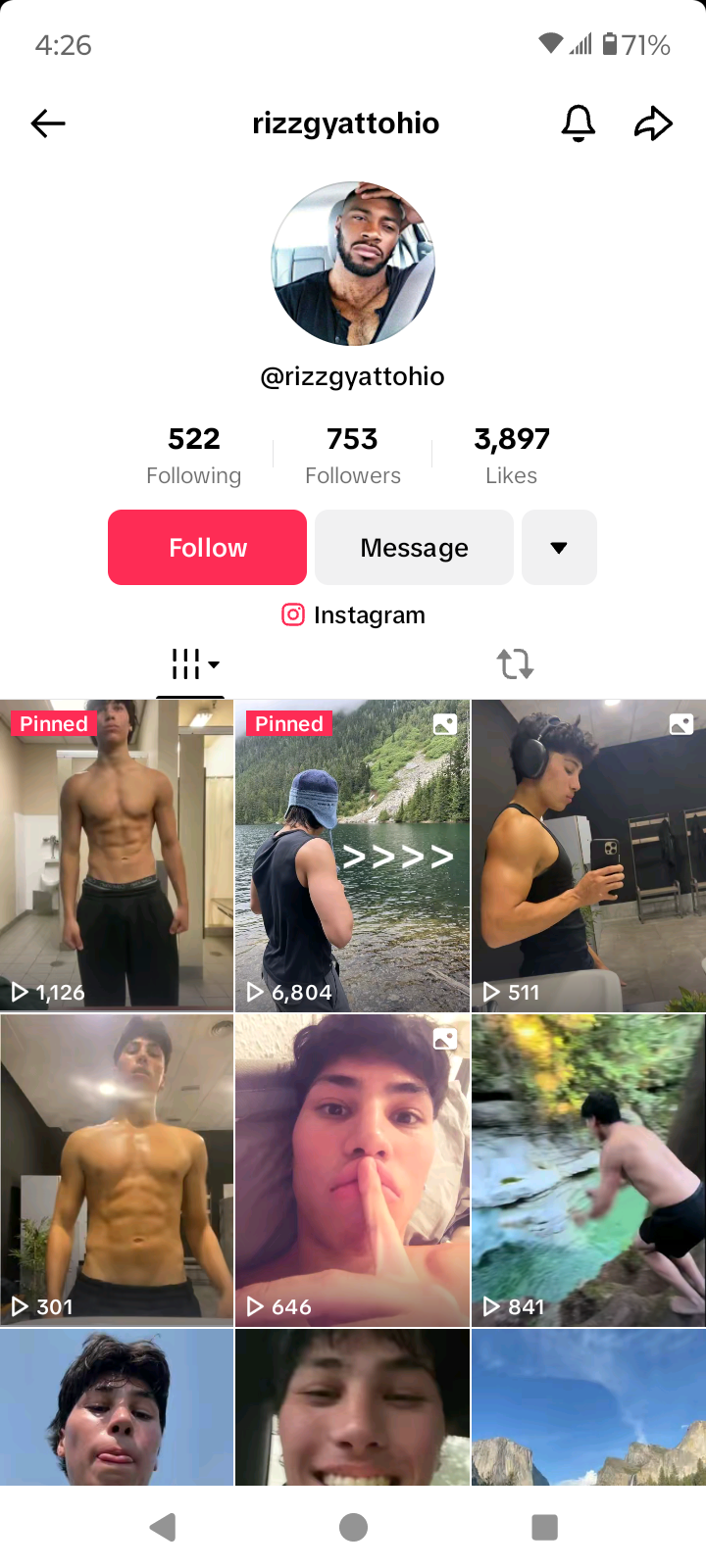Expand the suggested accounts dropdown arrow

point(559,547)
